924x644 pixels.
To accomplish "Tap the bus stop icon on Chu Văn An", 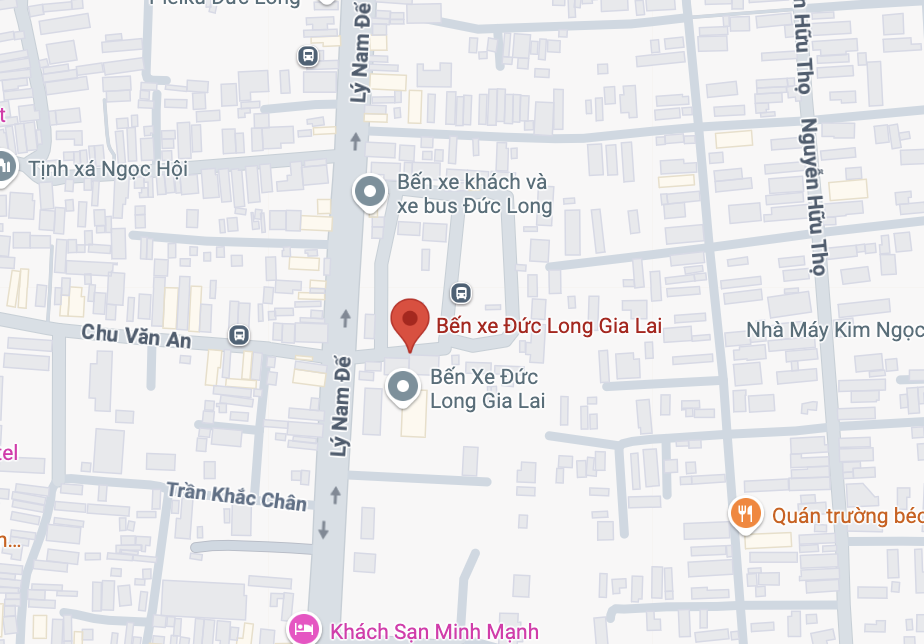I will coord(239,335).
